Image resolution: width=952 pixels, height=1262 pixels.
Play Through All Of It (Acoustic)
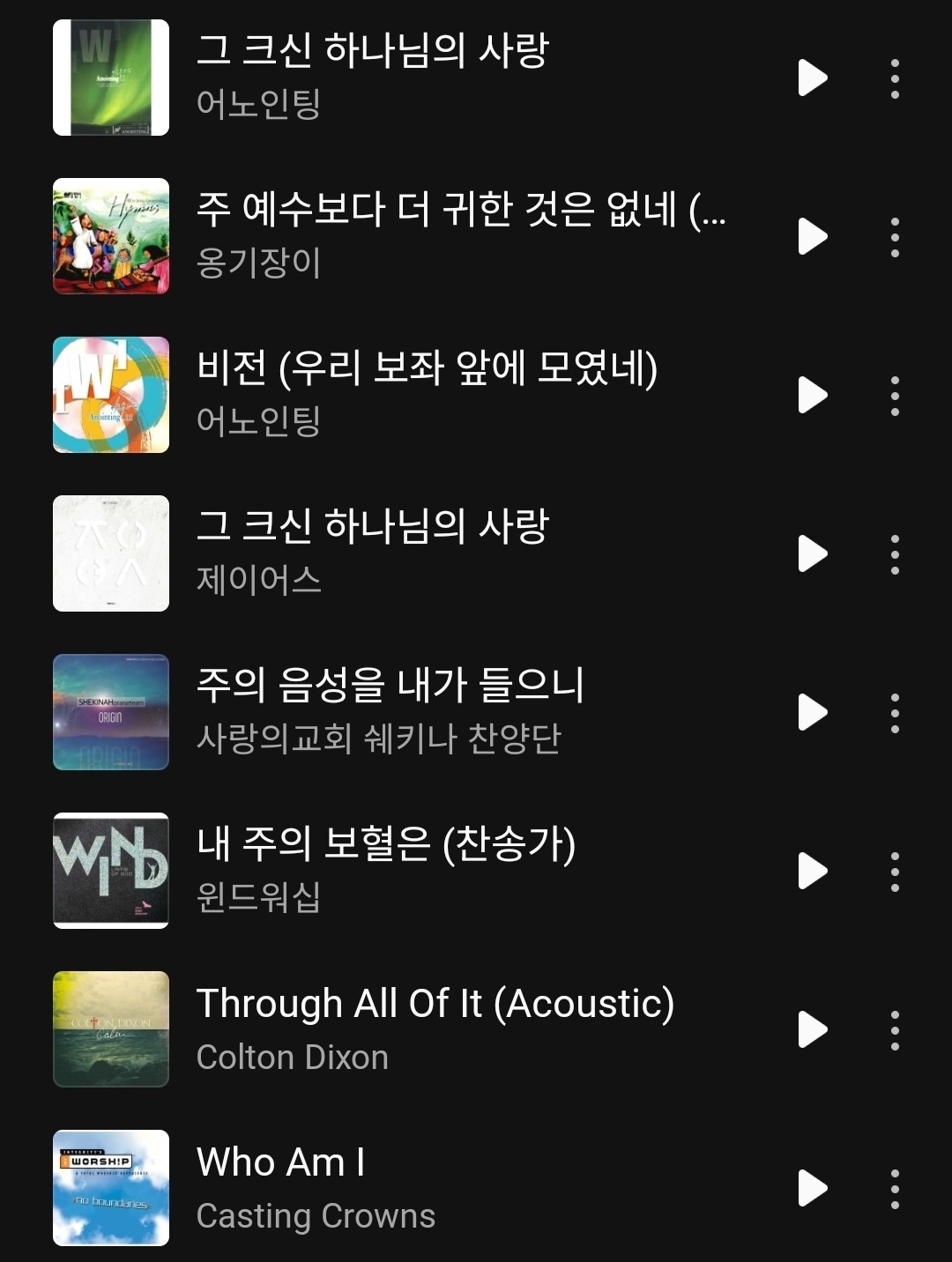pos(812,1029)
